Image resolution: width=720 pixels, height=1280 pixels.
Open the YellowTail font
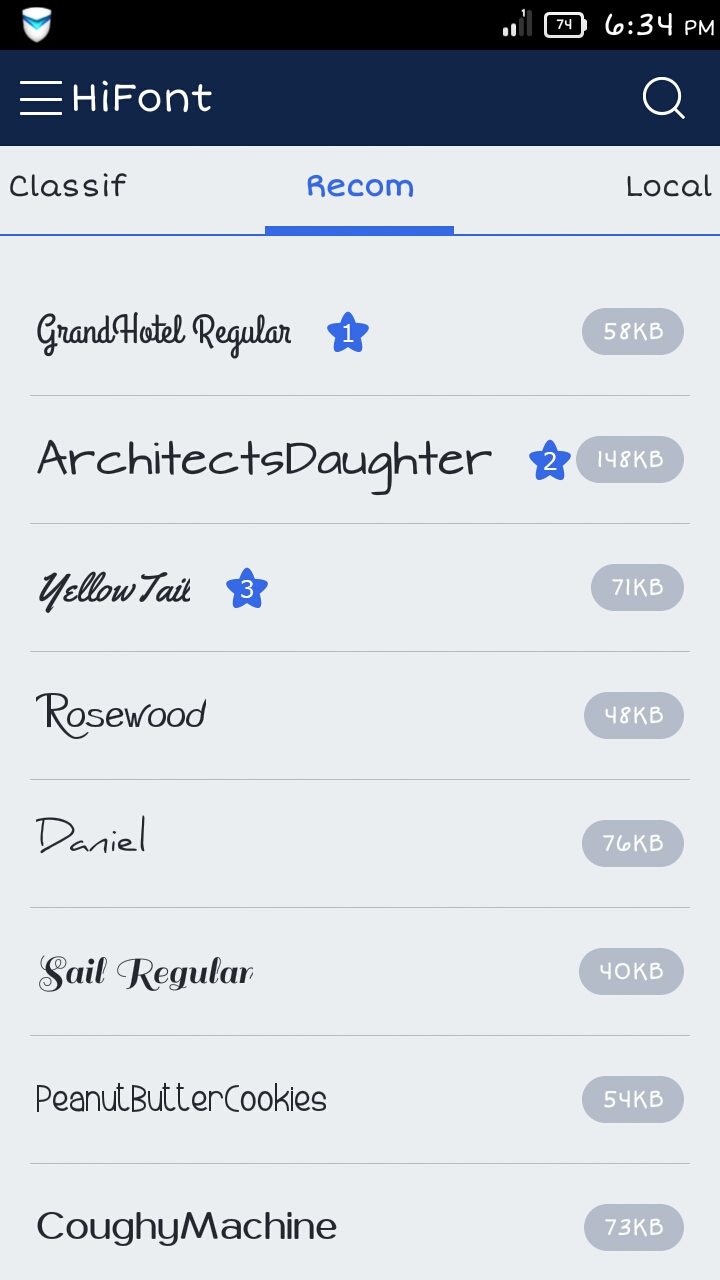[114, 588]
